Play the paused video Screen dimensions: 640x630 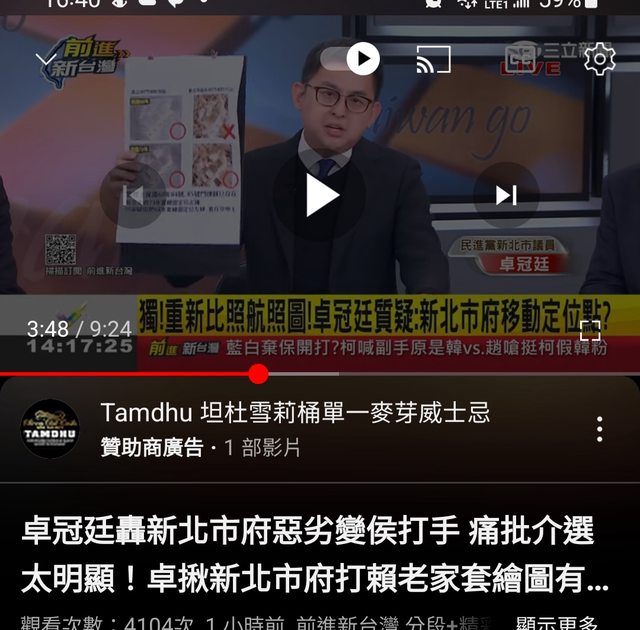320,195
